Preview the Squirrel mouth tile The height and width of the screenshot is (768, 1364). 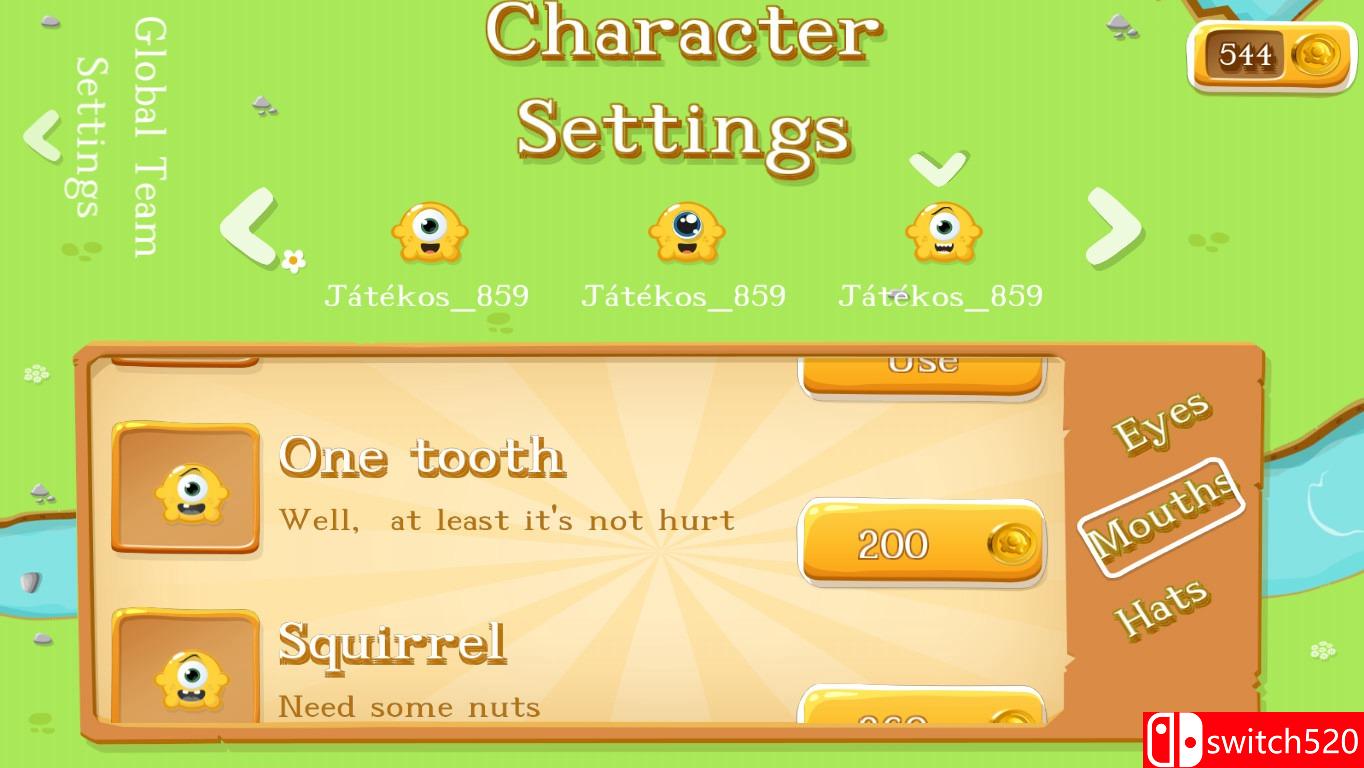click(186, 668)
